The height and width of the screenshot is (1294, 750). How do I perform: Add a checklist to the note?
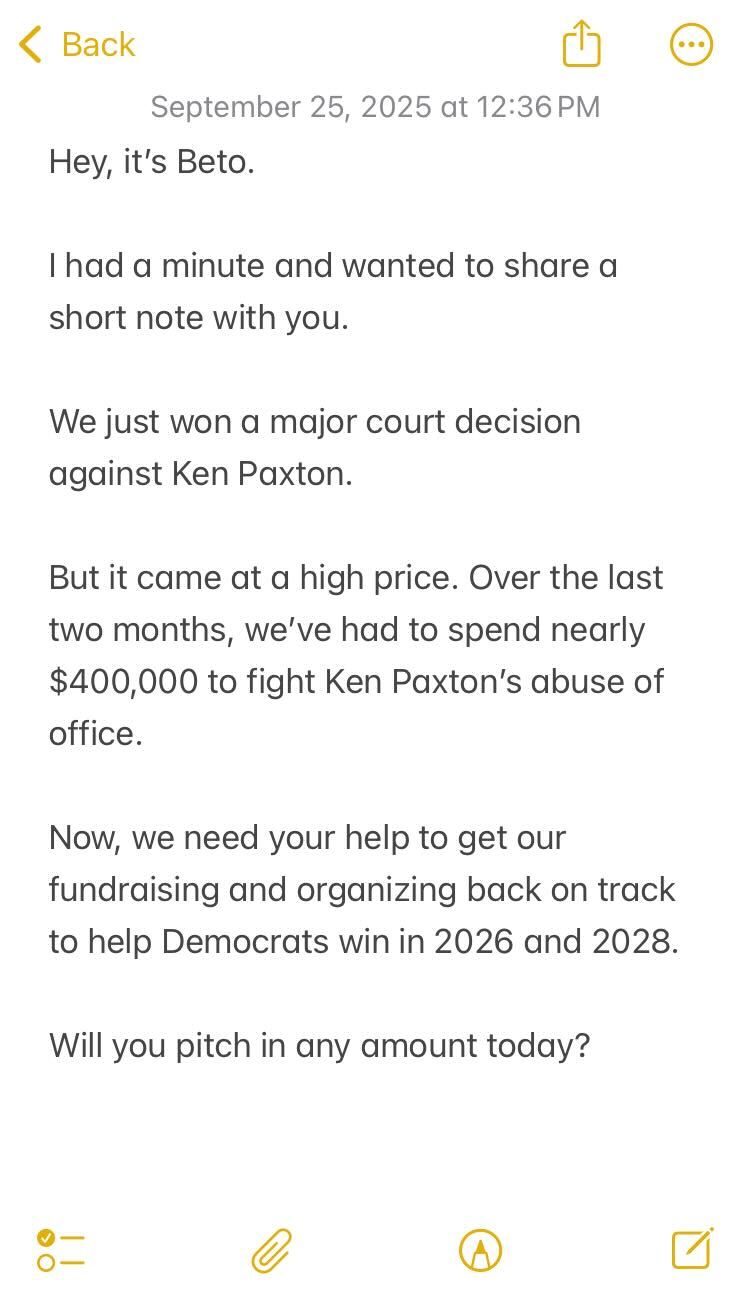point(60,1250)
